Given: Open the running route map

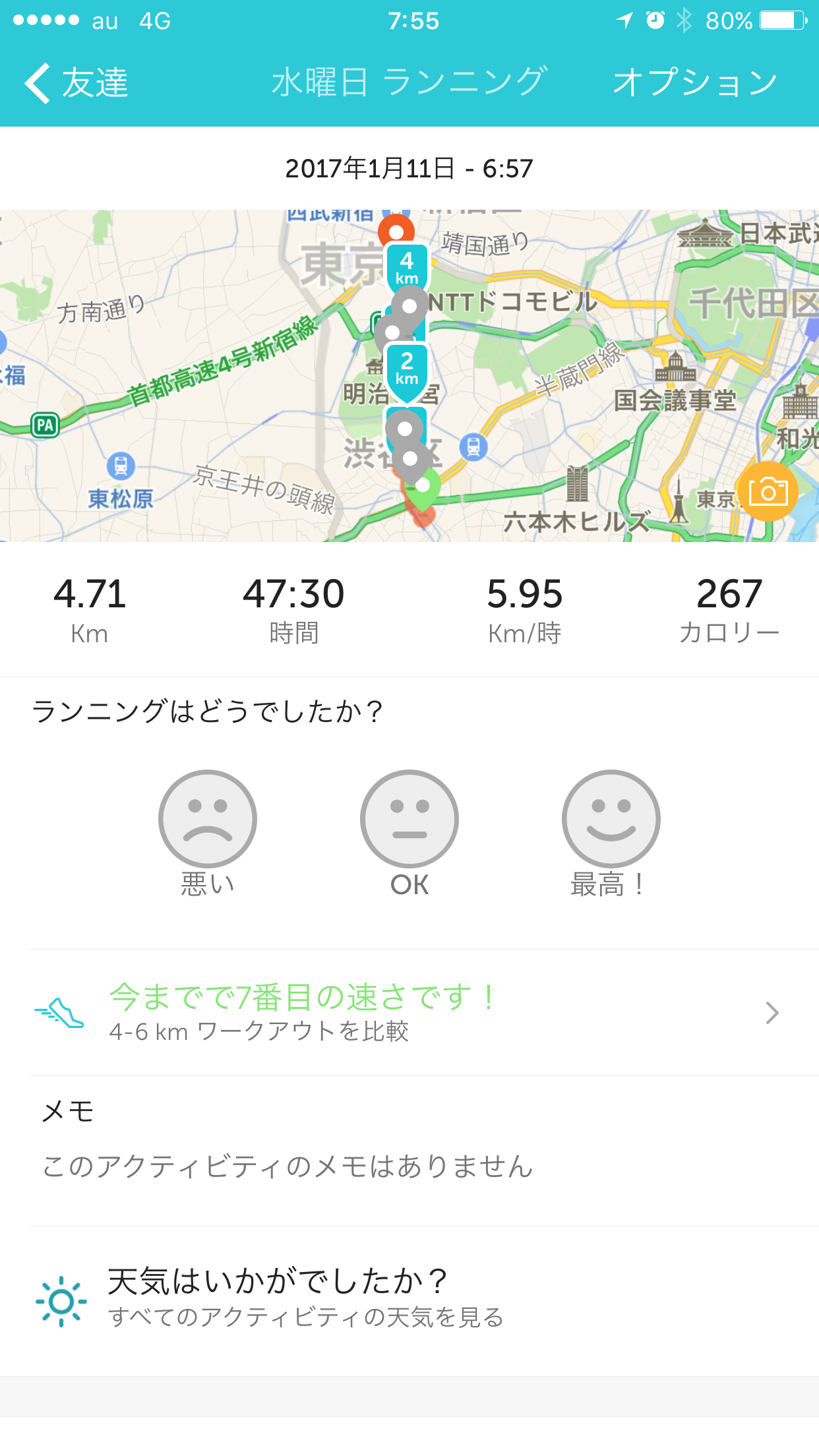Looking at the screenshot, I should pos(409,376).
